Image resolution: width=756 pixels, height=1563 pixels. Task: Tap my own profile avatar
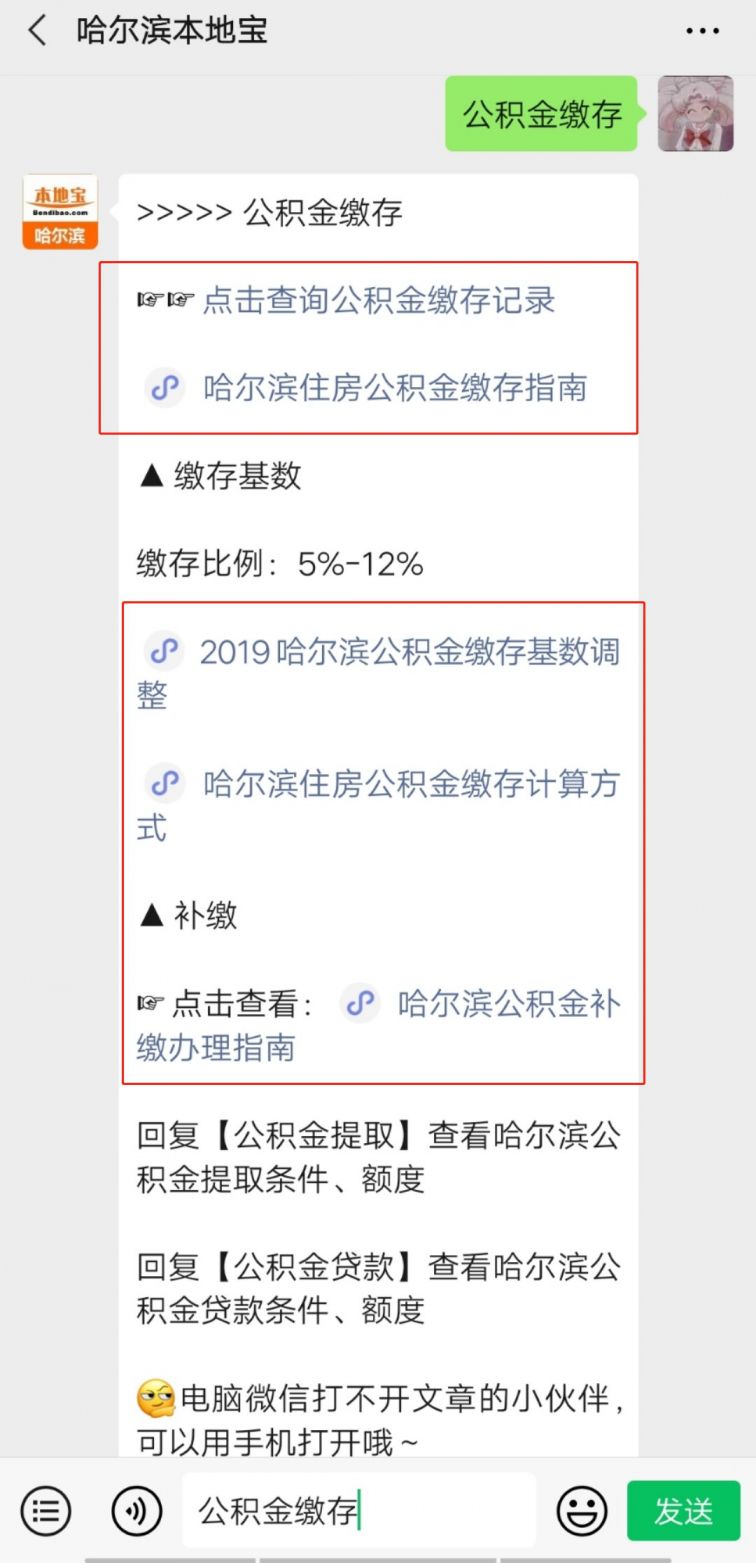(x=695, y=114)
